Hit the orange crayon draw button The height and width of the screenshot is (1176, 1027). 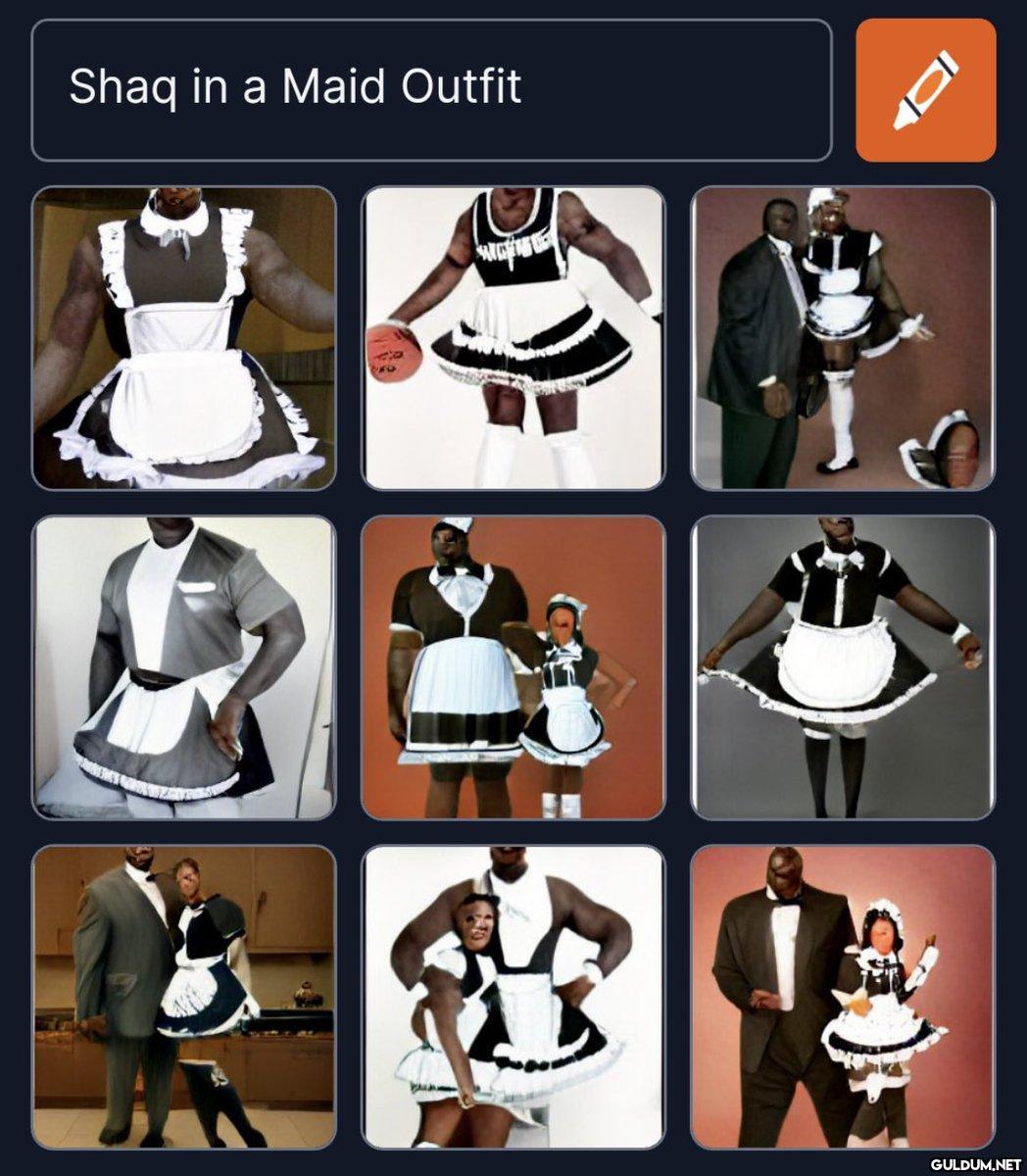click(x=925, y=89)
